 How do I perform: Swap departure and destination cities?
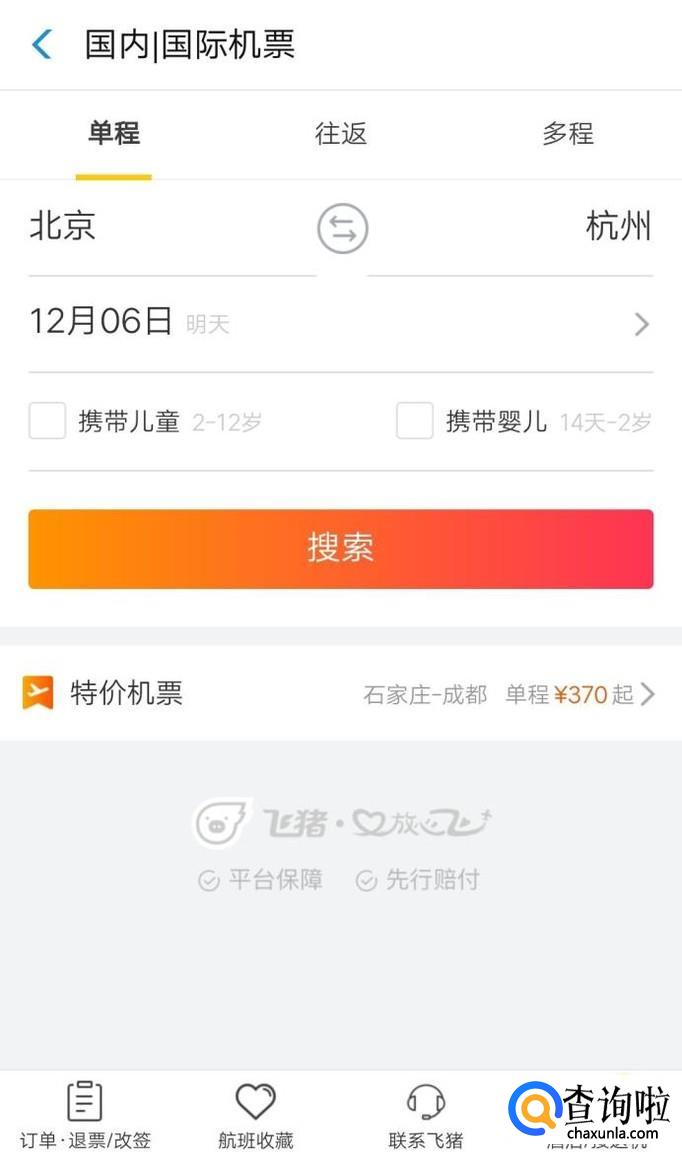342,229
